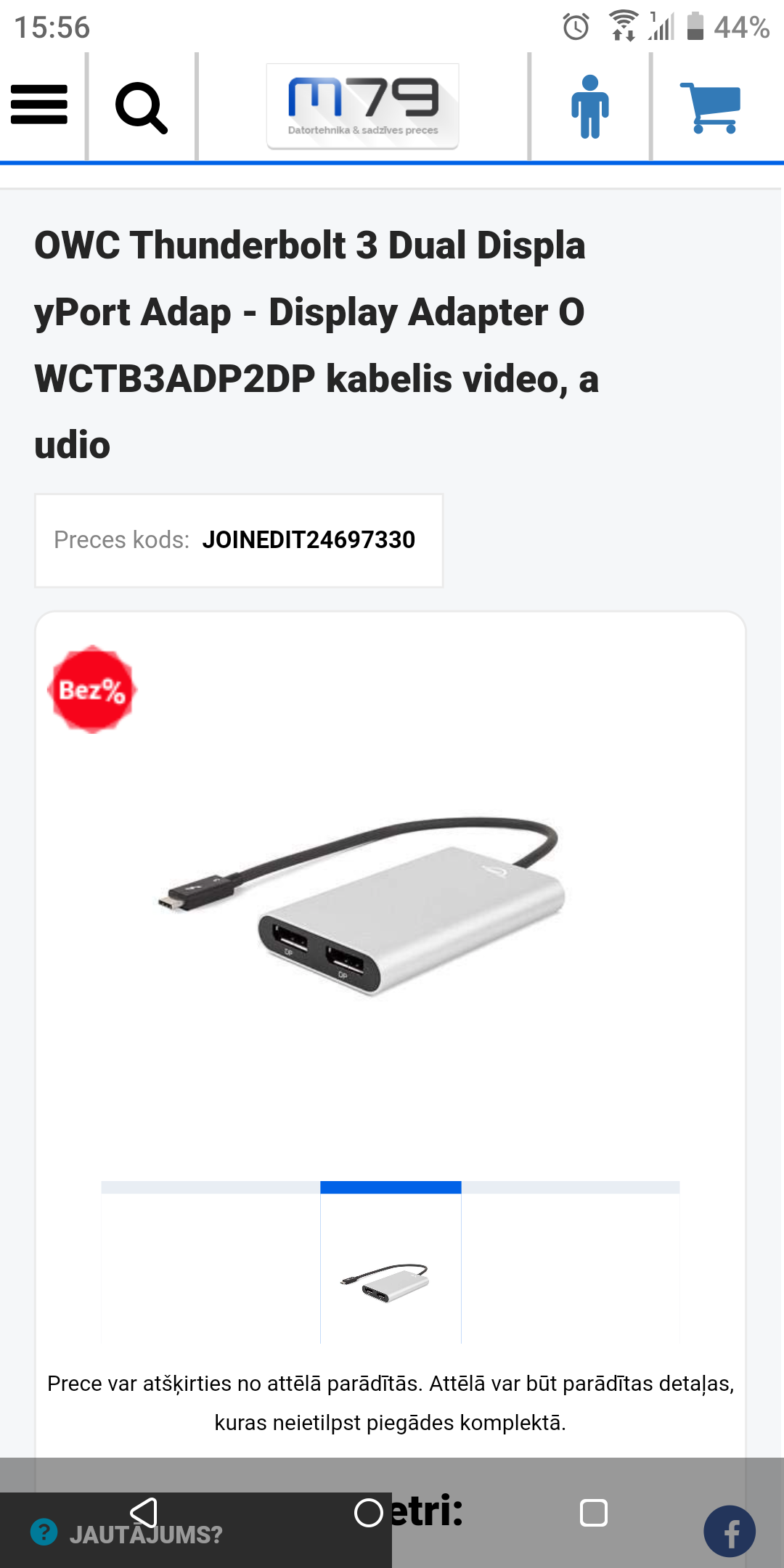Open the shopping cart
This screenshot has height=1568, width=784.
[711, 107]
